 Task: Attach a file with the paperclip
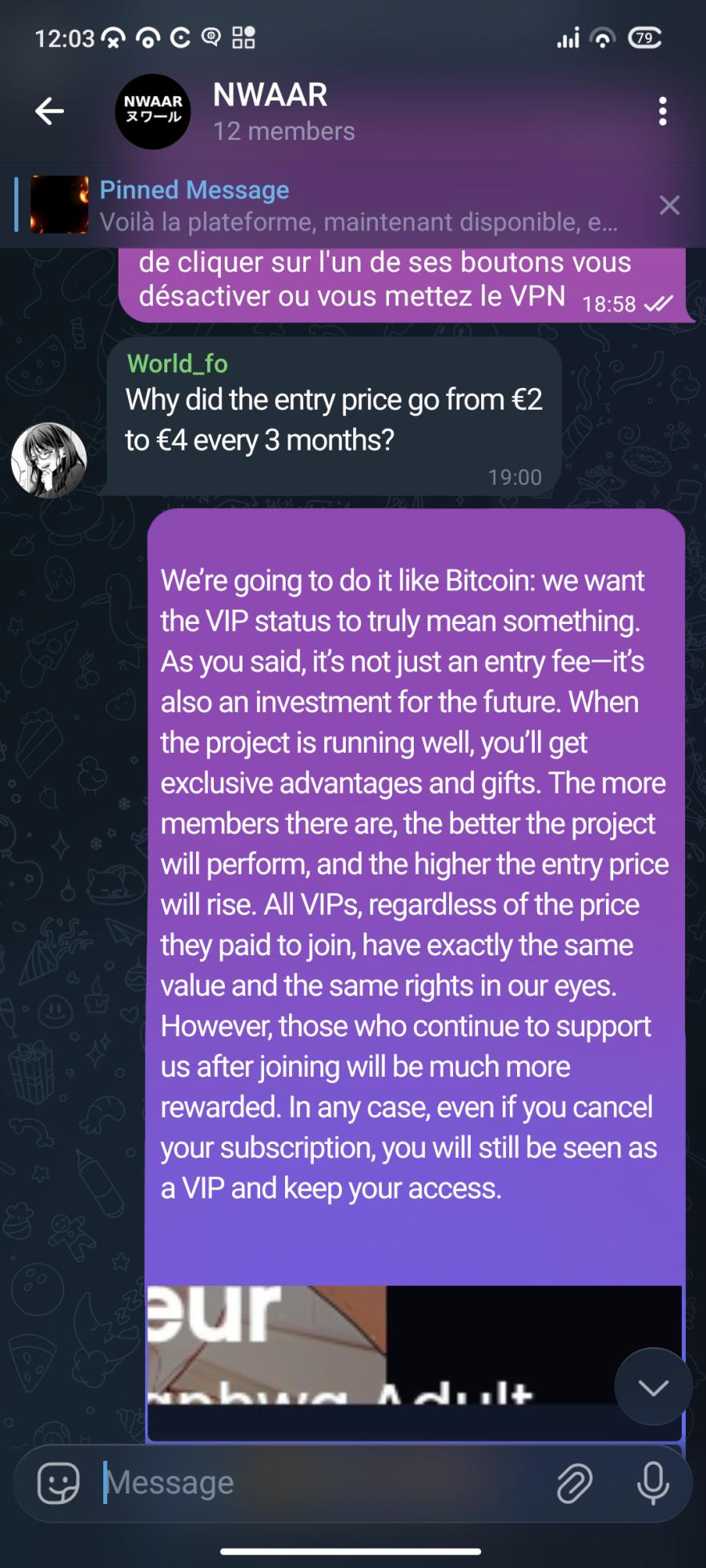(x=574, y=1483)
